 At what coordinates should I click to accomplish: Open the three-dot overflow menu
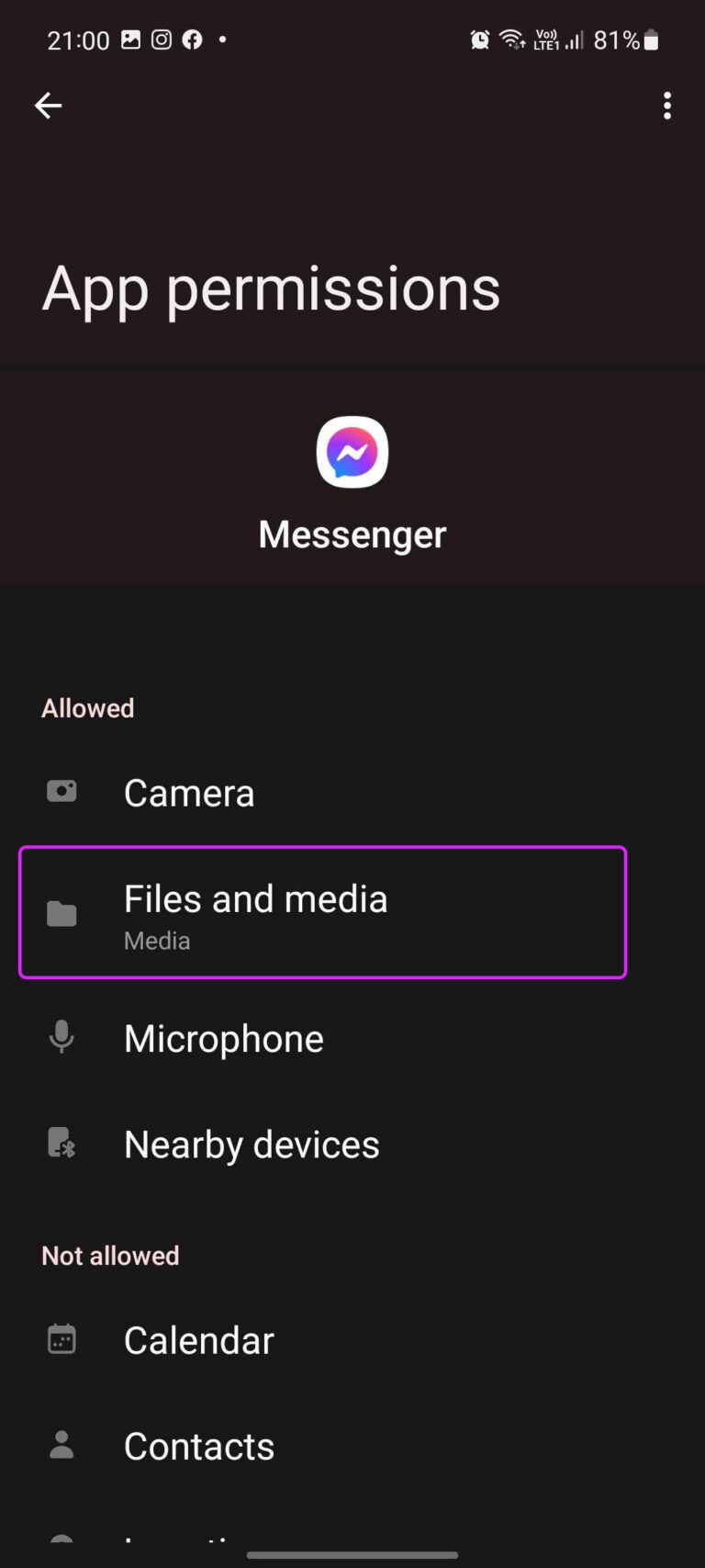[x=667, y=106]
